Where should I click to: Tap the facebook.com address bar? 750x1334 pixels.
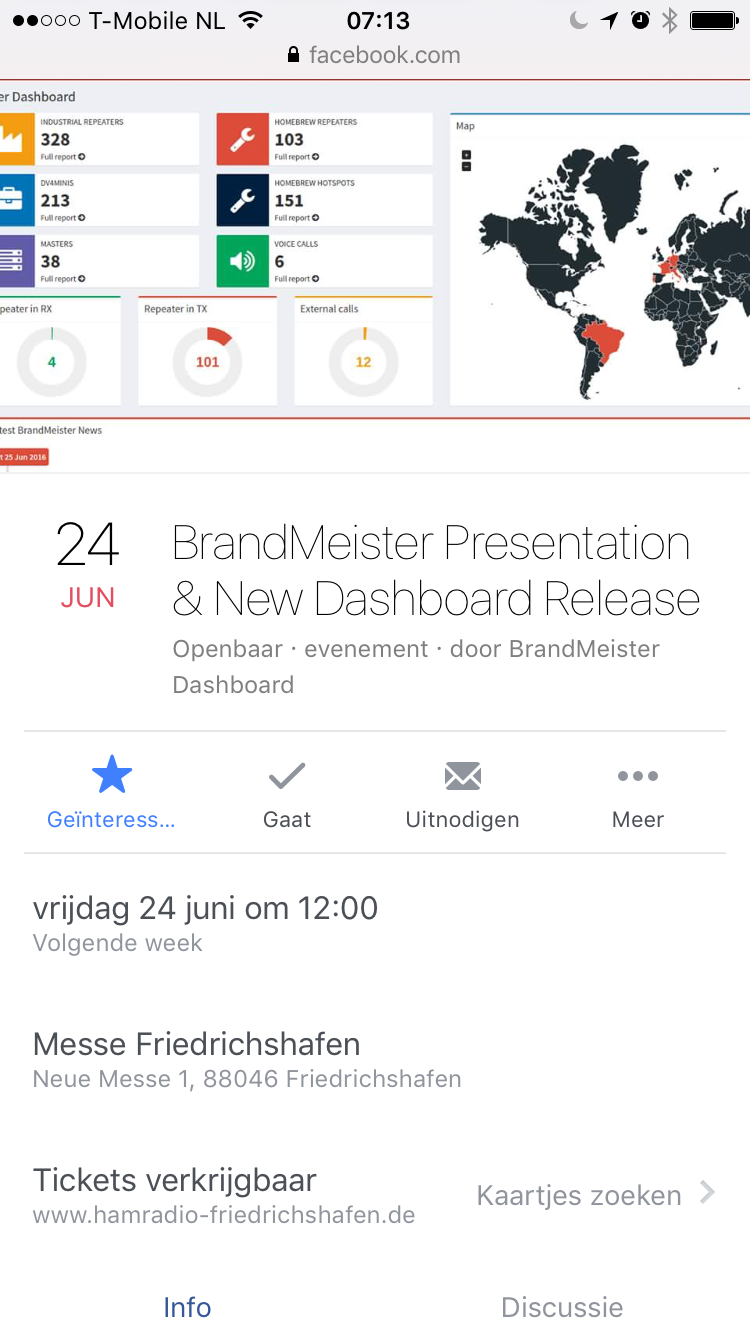tap(375, 55)
